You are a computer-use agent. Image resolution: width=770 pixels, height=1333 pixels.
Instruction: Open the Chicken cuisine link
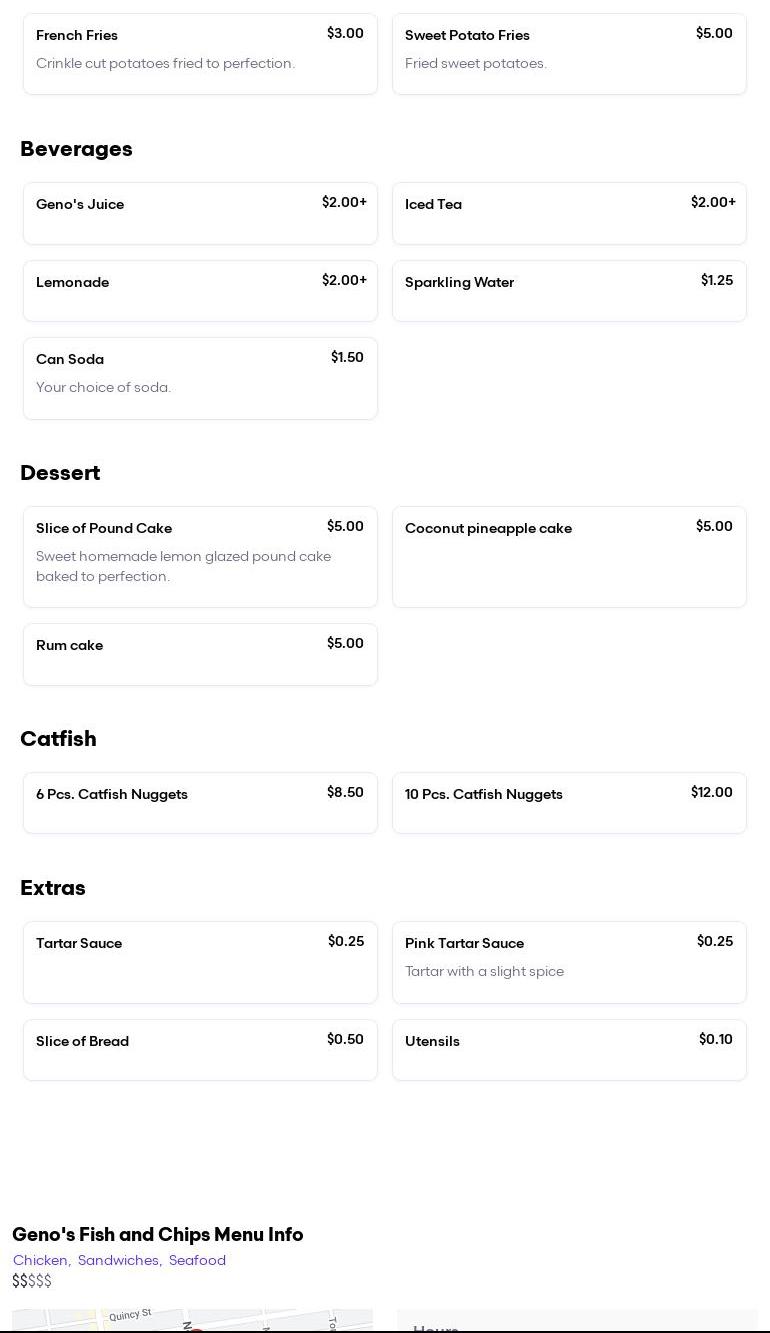(40, 1260)
